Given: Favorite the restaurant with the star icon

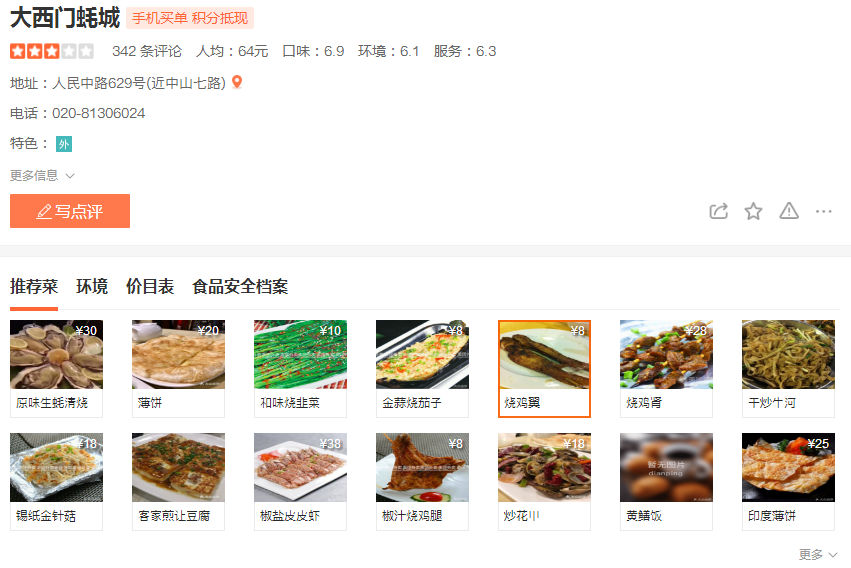Looking at the screenshot, I should [753, 211].
